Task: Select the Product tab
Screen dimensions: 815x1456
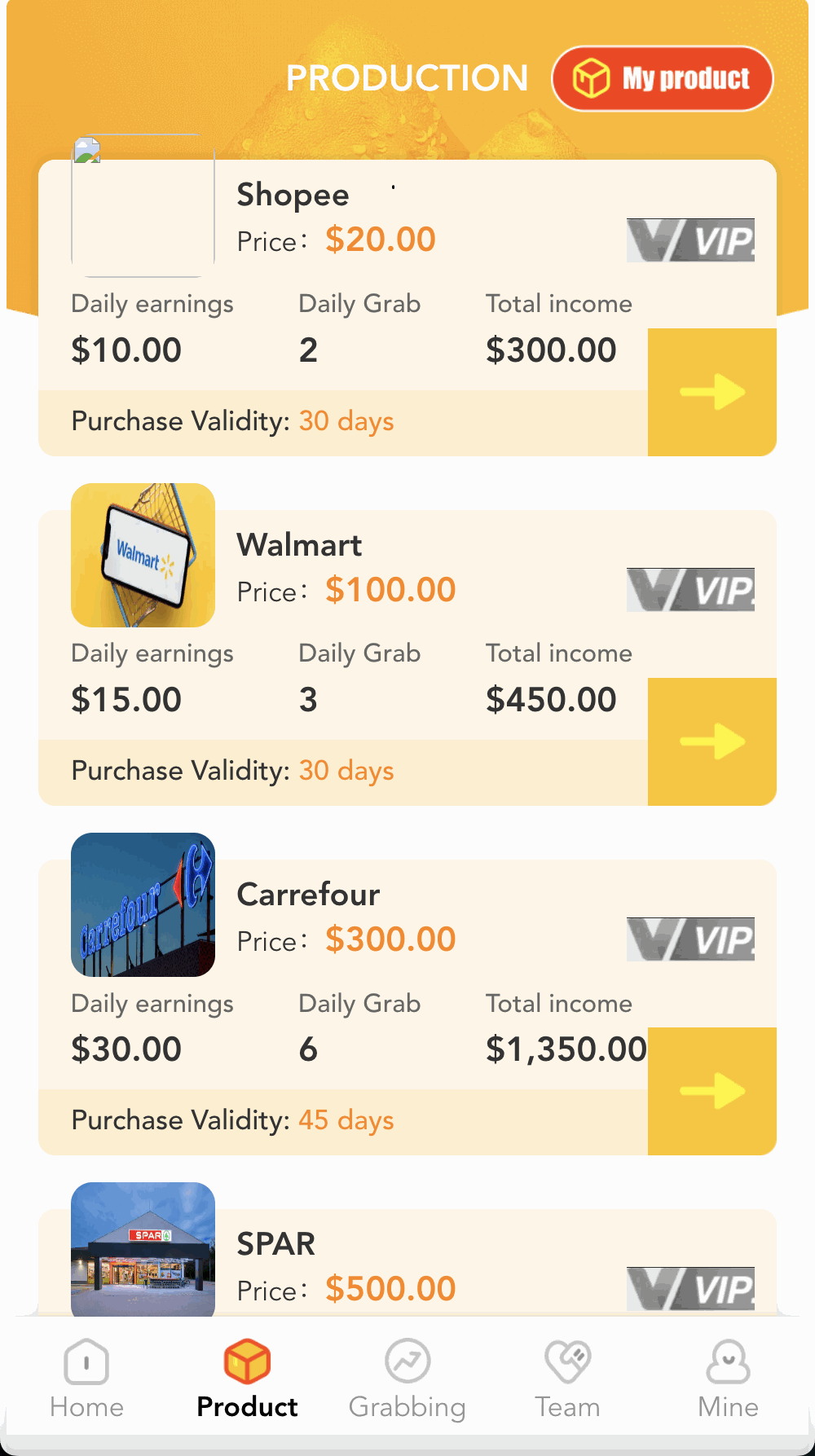Action: tap(247, 1379)
